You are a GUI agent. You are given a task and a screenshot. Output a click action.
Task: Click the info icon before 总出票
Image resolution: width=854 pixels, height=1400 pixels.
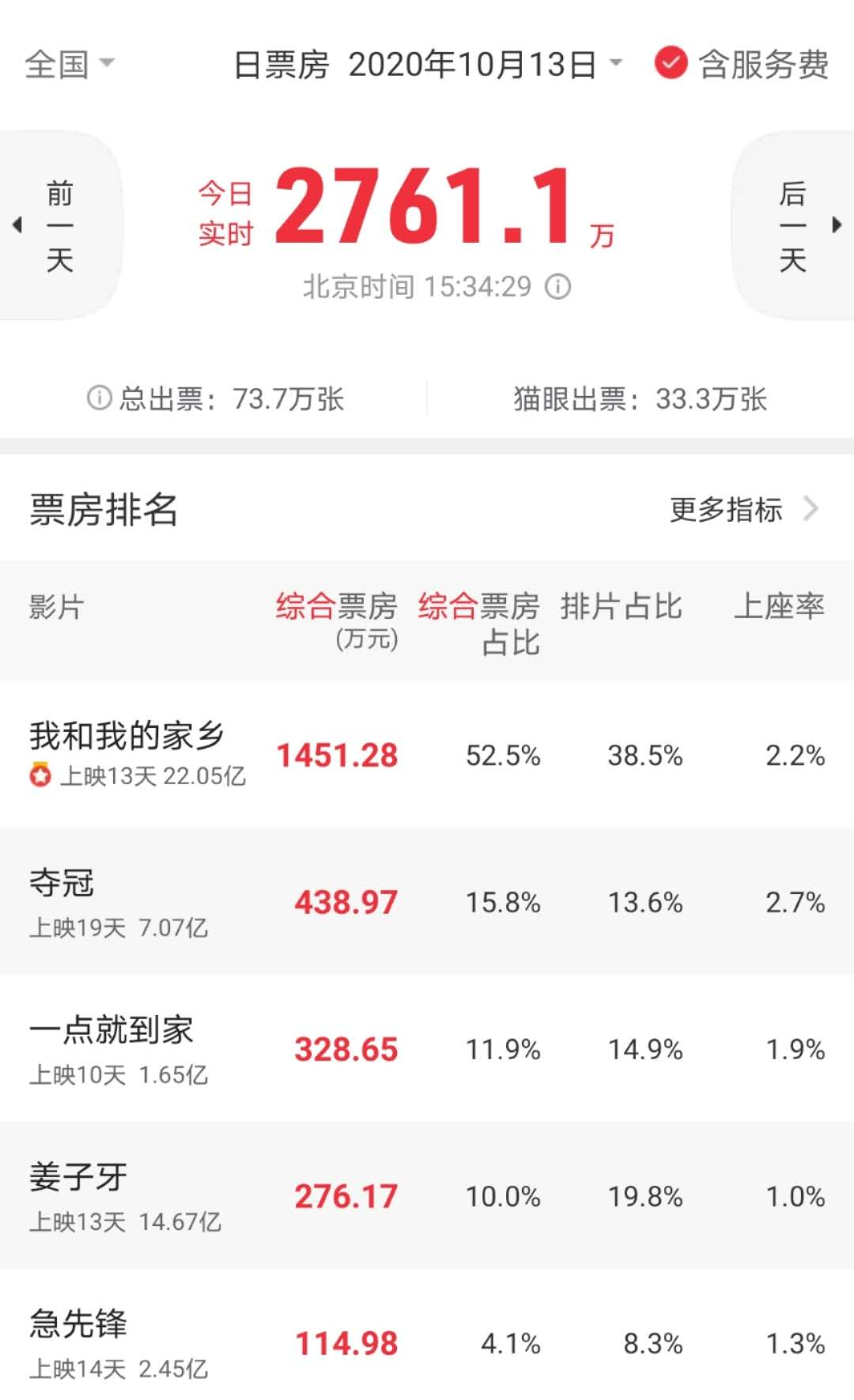(x=97, y=399)
